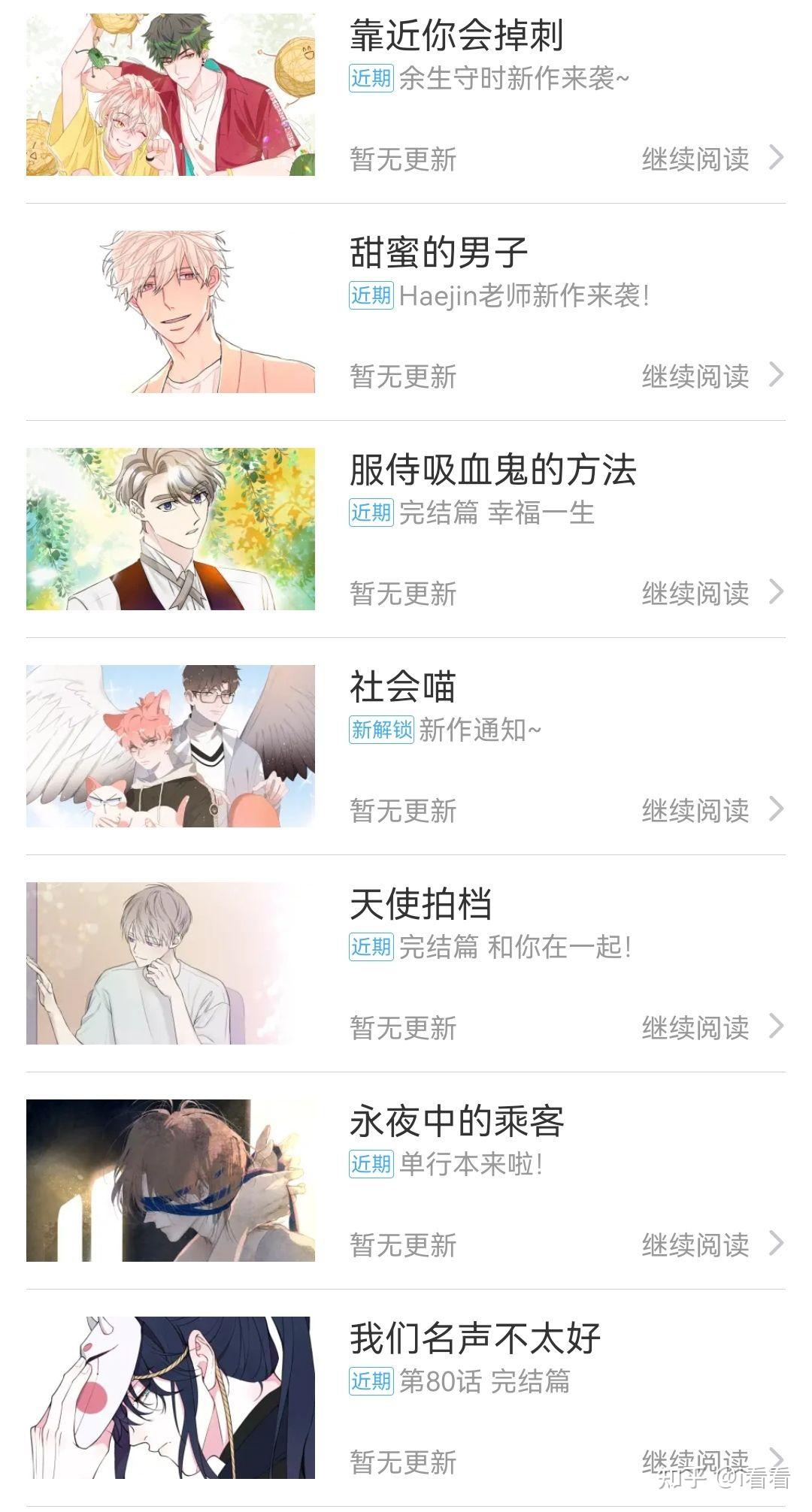This screenshot has width=812, height=1512.
Task: Click the 近期 badge on 服侍吸血鬼的方法
Action: tap(371, 513)
